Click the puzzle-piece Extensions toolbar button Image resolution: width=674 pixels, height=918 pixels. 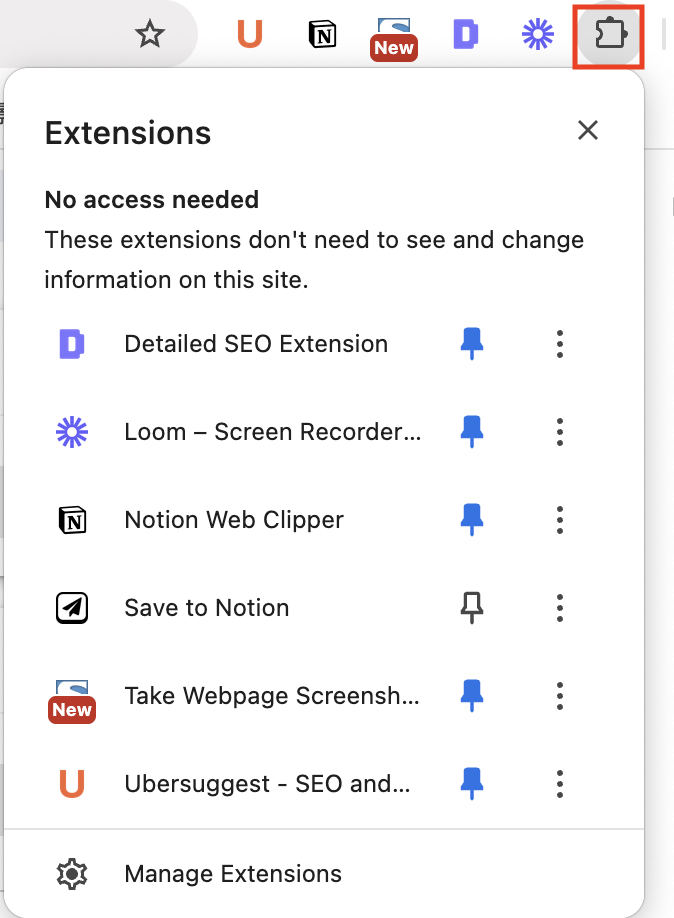pyautogui.click(x=608, y=35)
